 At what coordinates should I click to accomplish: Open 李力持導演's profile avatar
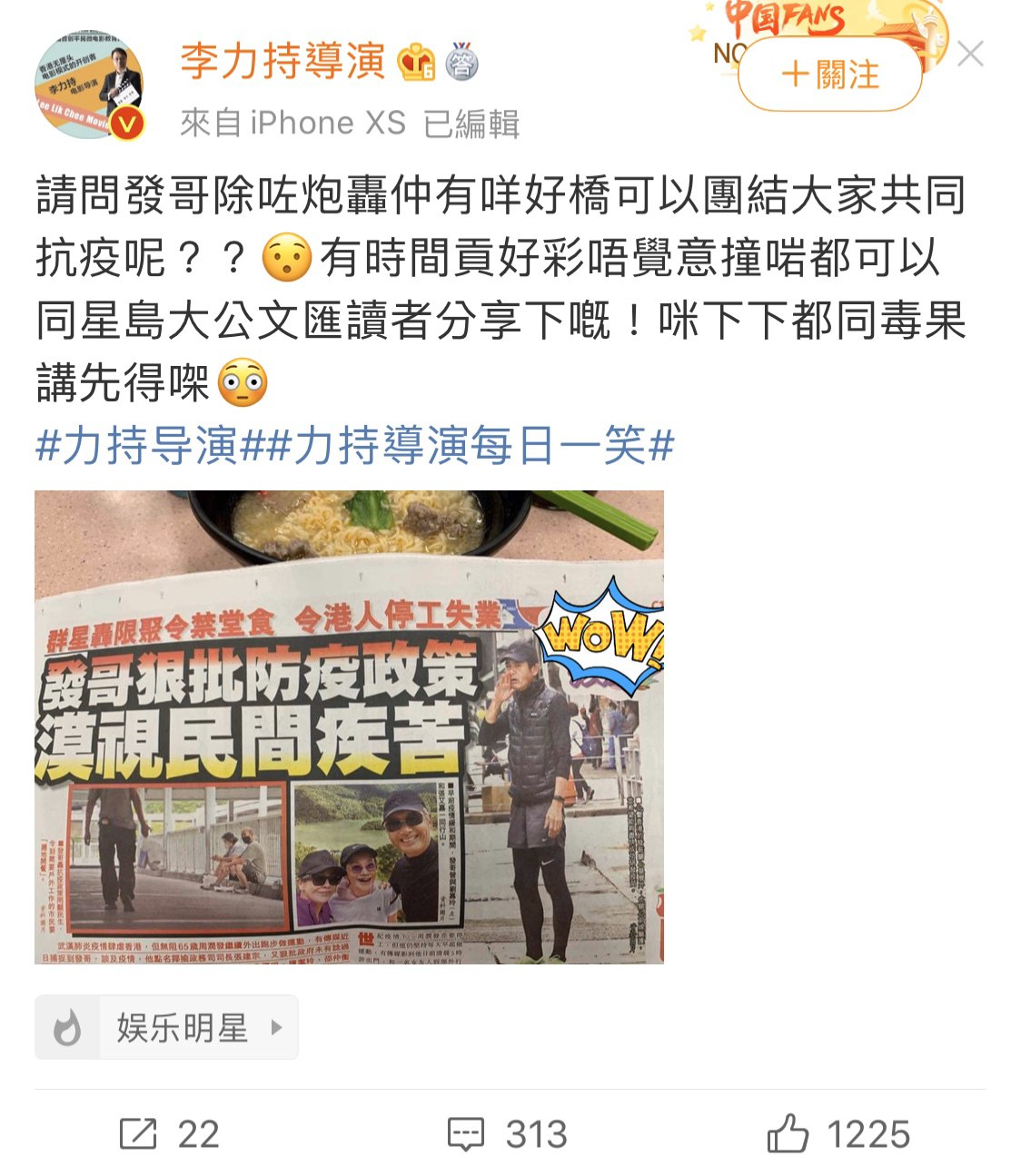90,84
